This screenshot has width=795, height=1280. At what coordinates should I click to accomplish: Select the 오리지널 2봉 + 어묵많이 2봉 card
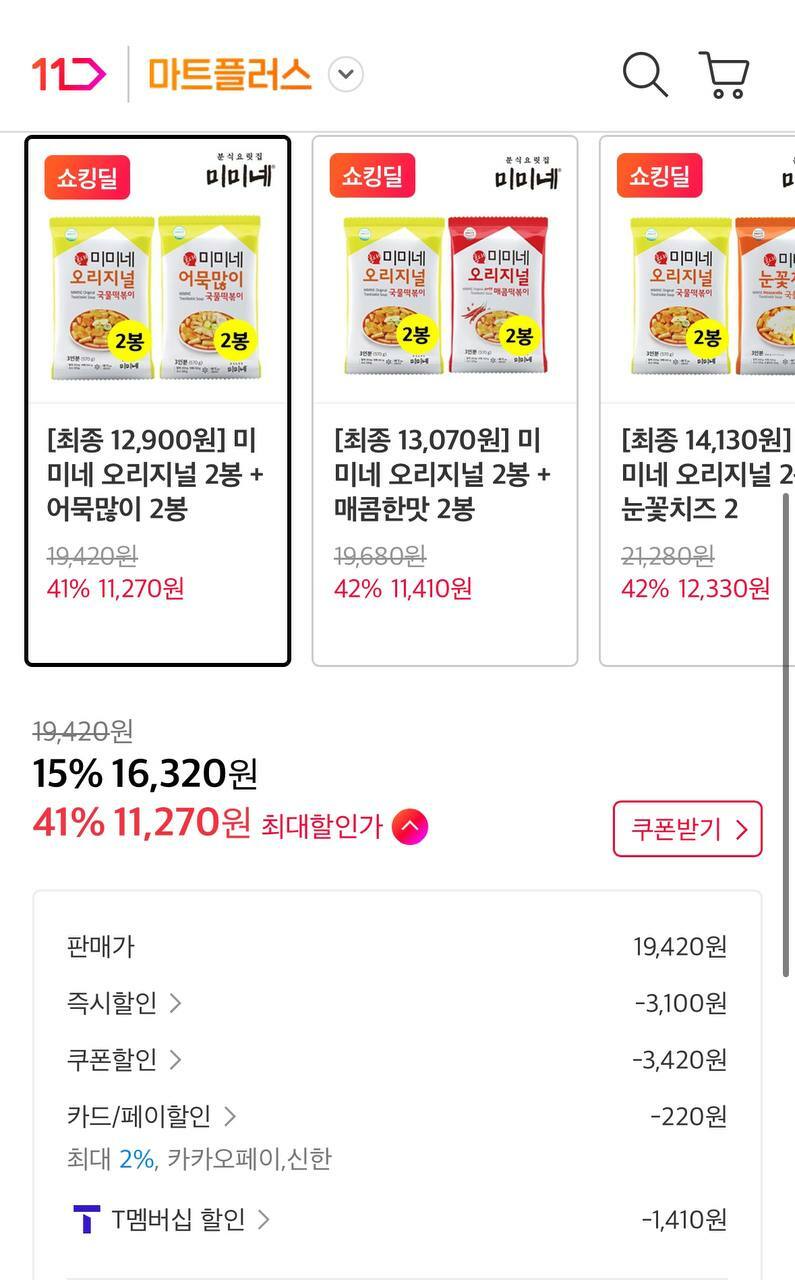click(158, 401)
